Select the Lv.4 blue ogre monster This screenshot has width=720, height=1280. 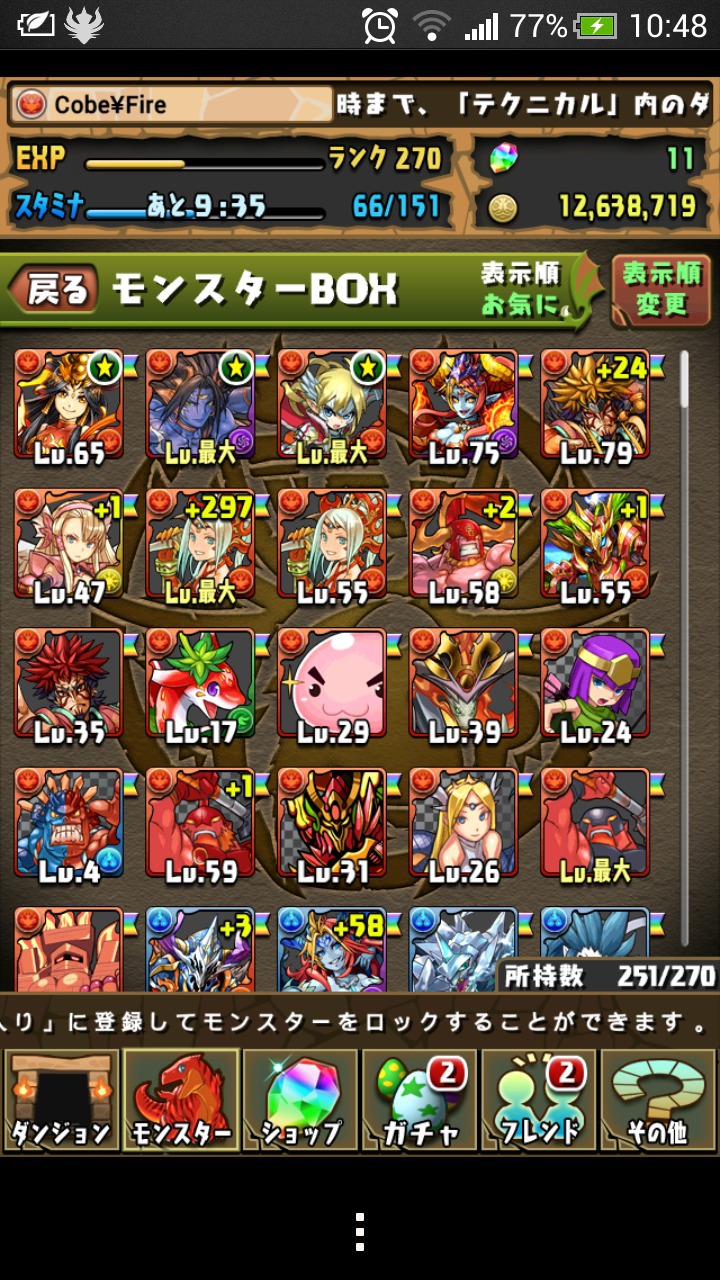(x=68, y=826)
